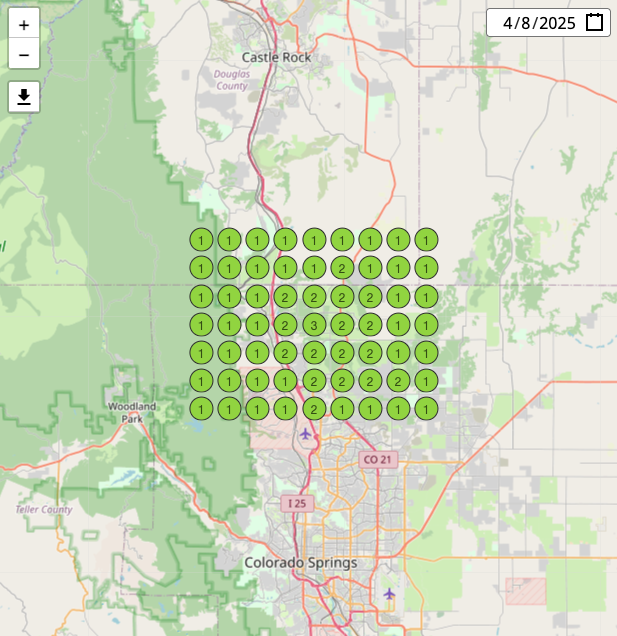Zoom out of the map

[x=24, y=54]
